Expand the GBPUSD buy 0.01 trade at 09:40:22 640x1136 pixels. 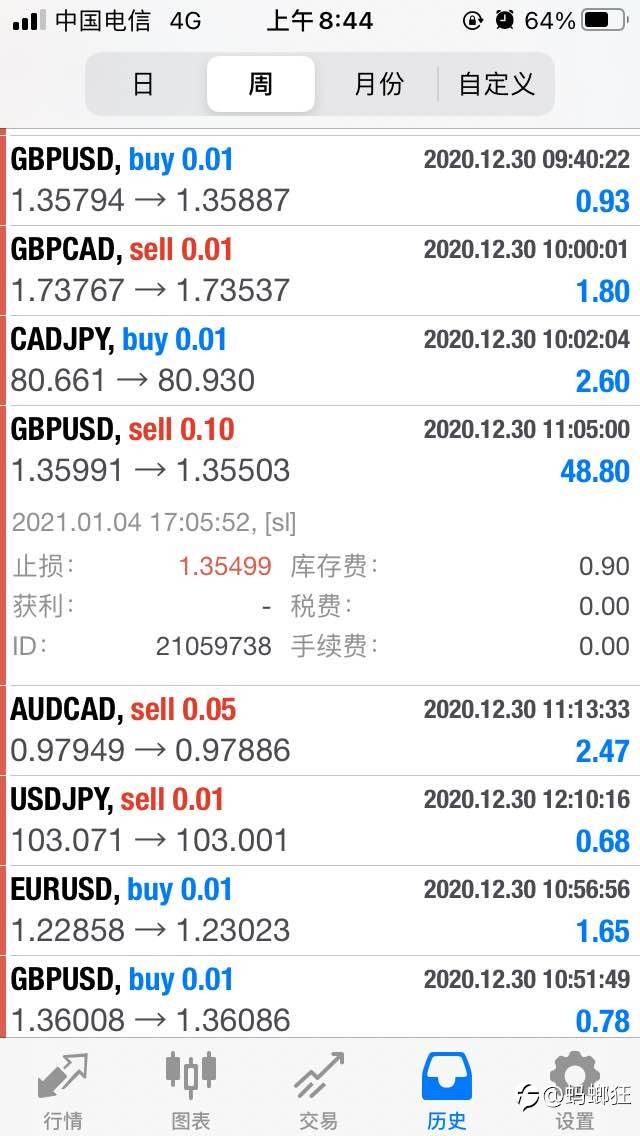click(x=320, y=180)
